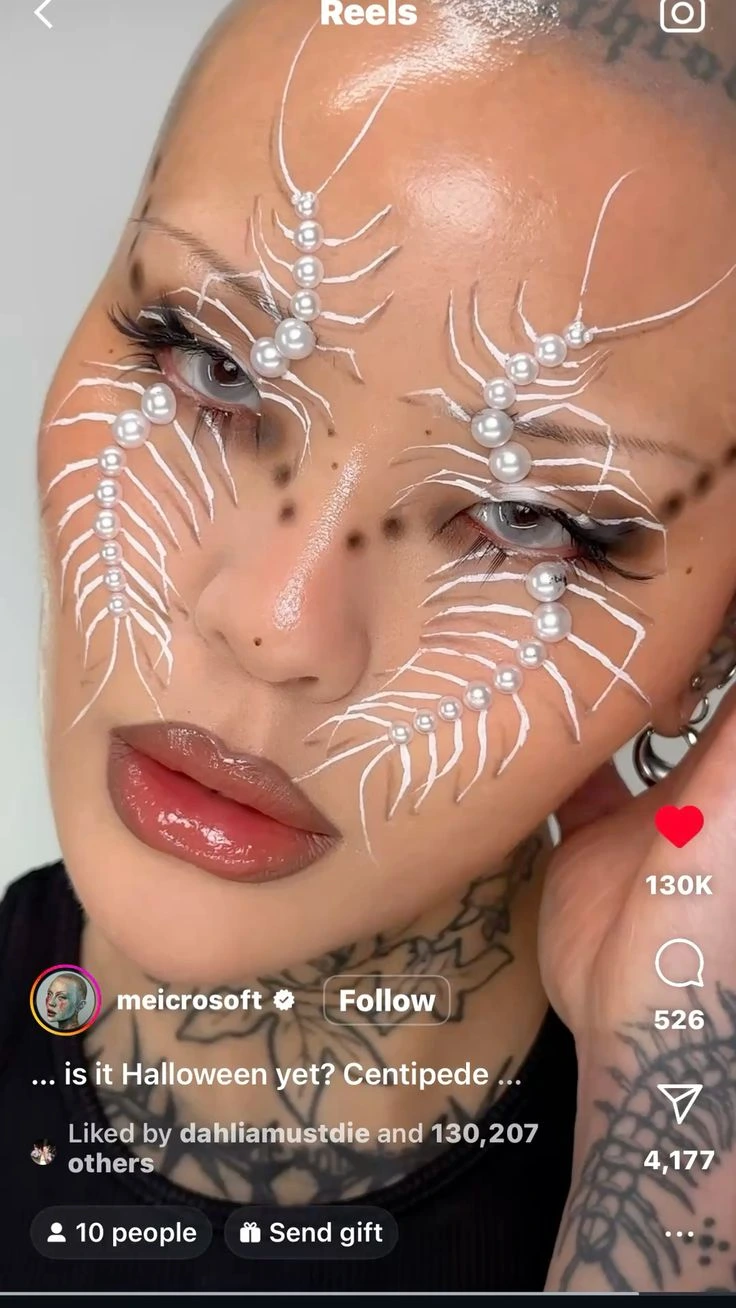
Task: Share this reel via paper plane icon
Action: pyautogui.click(x=679, y=1103)
